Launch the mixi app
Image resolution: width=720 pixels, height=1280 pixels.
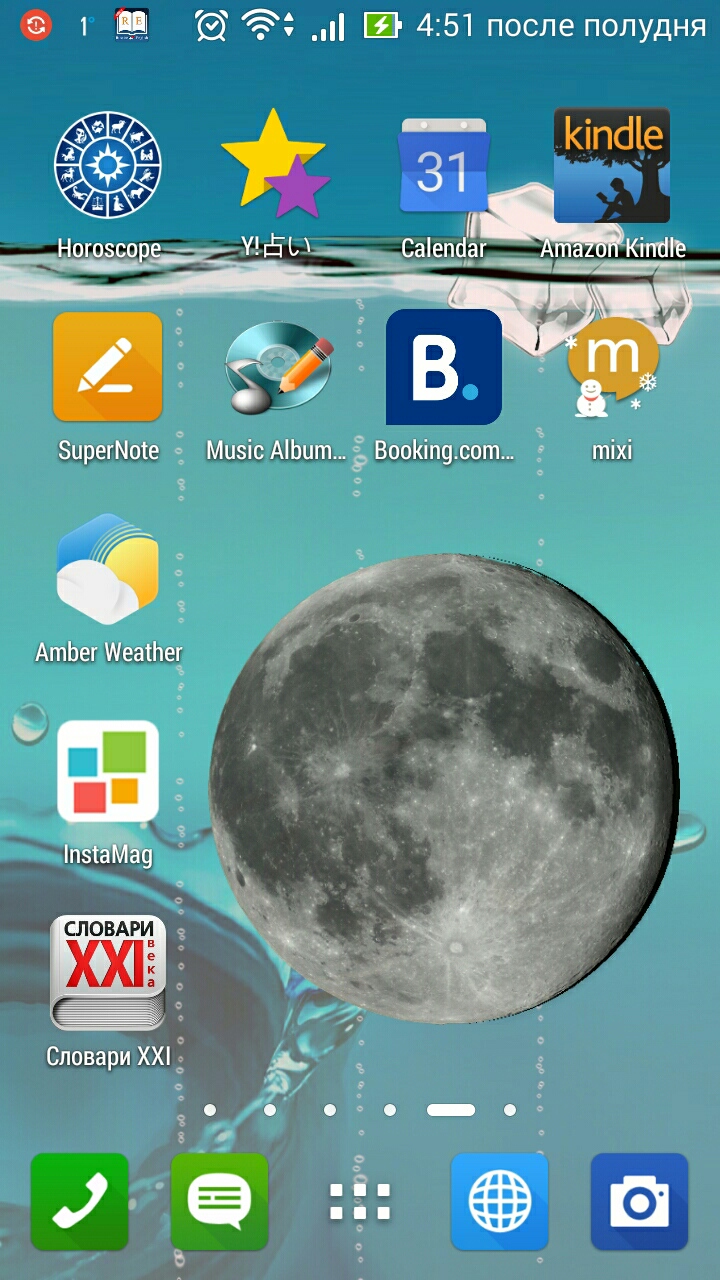pyautogui.click(x=612, y=367)
